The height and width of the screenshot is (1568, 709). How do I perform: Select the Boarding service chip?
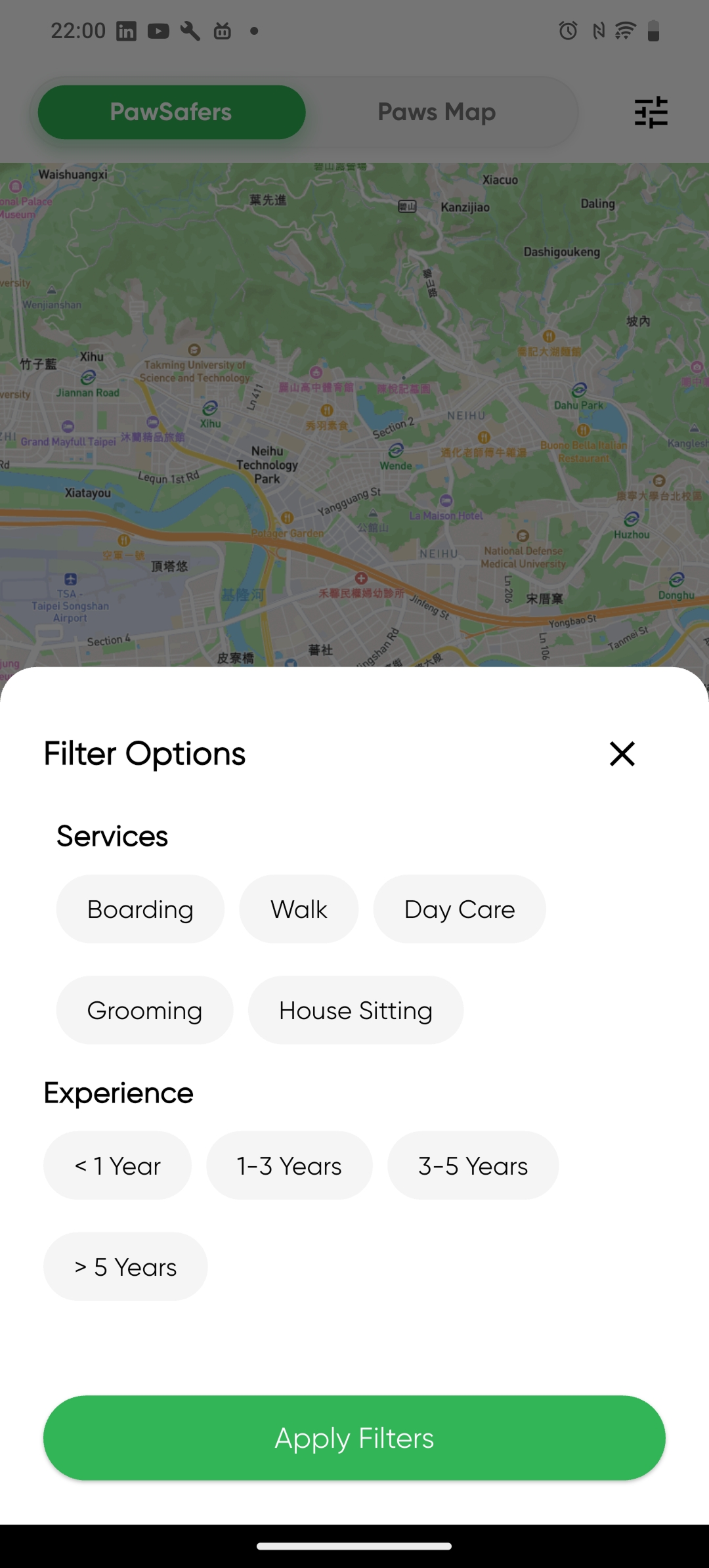[140, 909]
